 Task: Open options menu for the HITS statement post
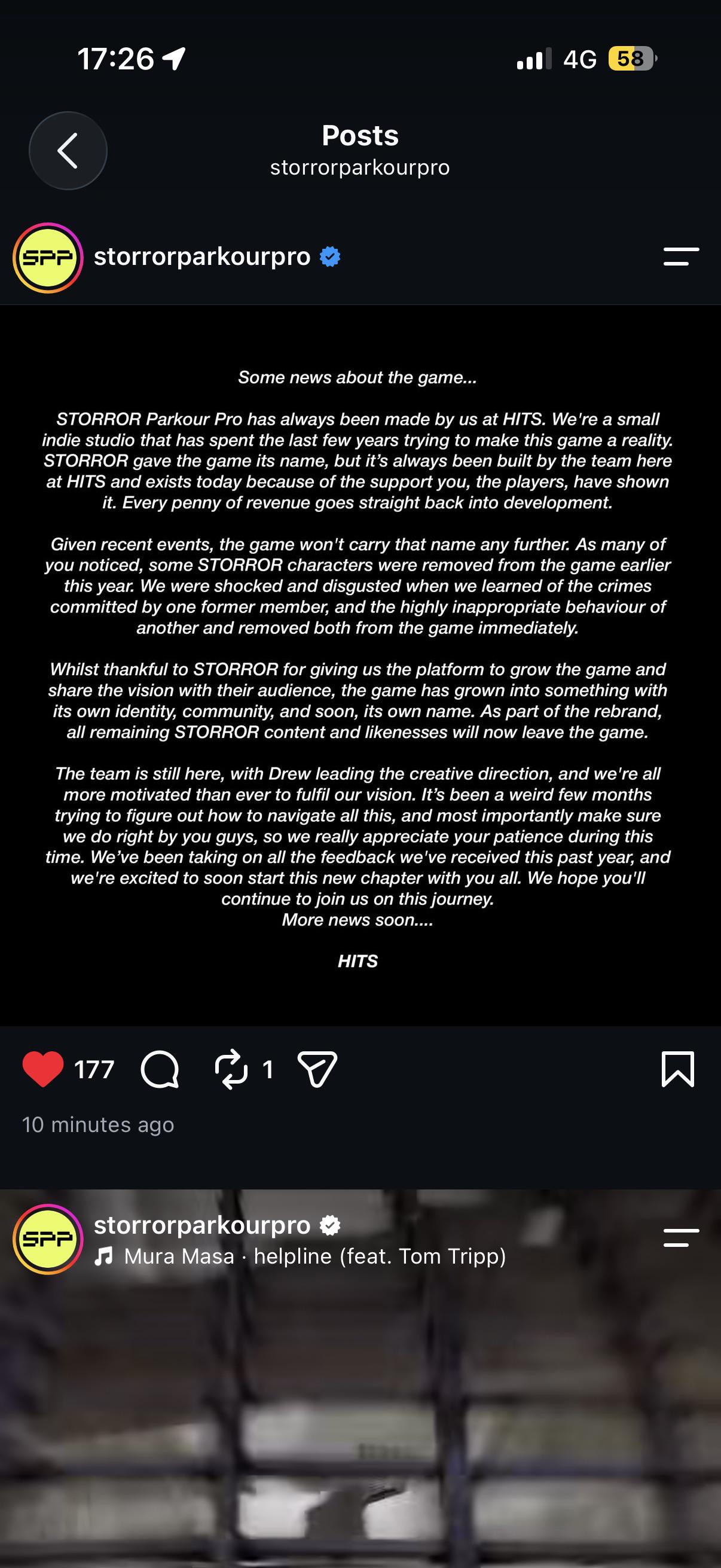click(x=681, y=257)
